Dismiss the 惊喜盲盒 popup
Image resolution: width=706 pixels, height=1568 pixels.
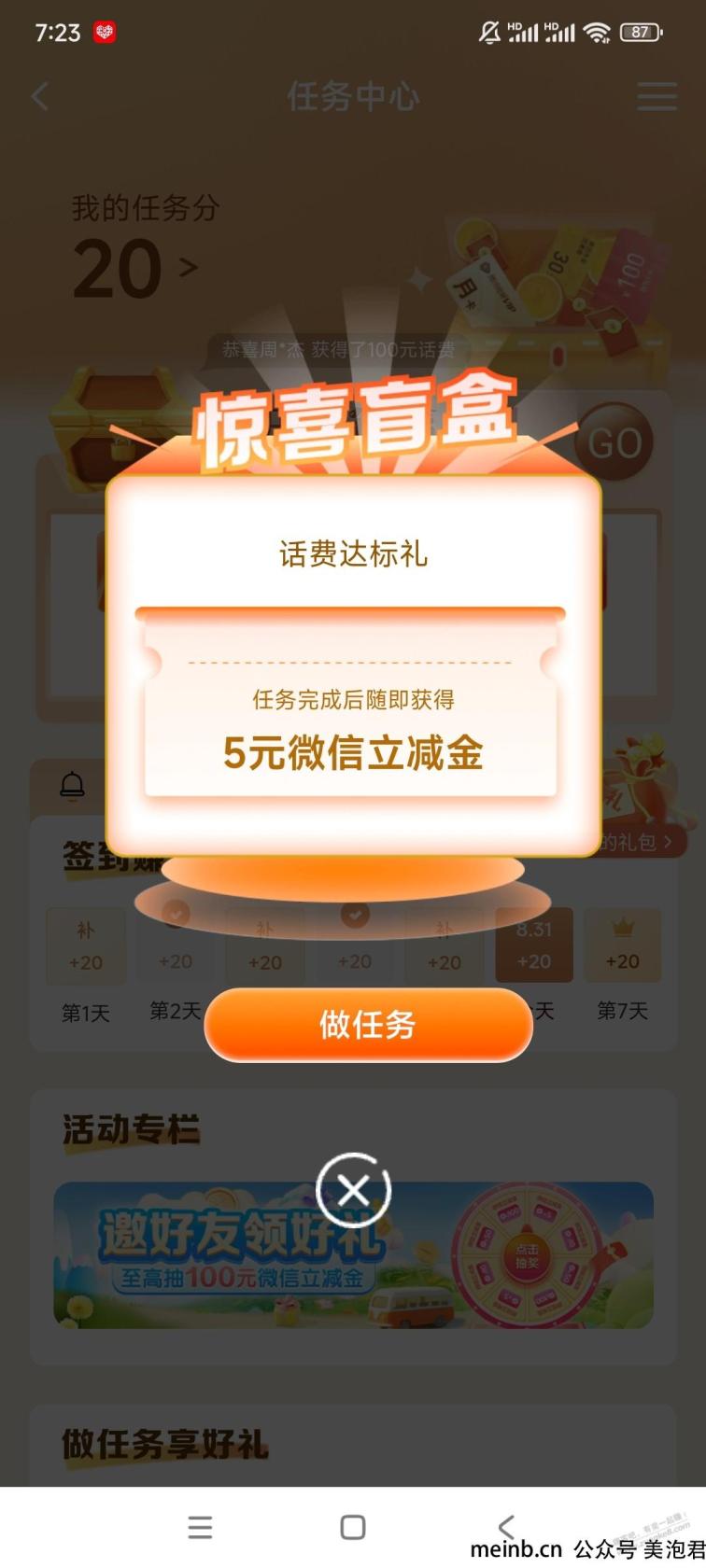tap(353, 1190)
